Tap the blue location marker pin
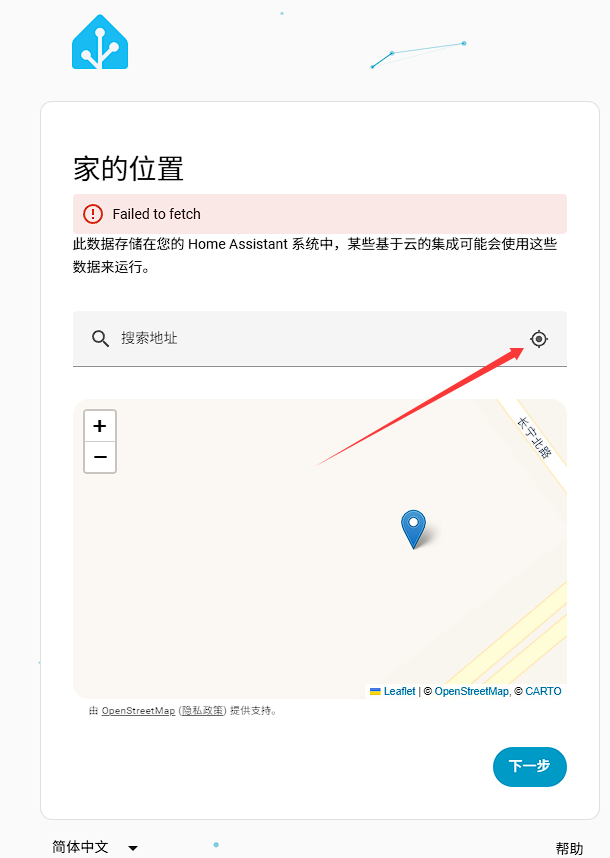Screen dimensions: 610x858 coord(413,527)
